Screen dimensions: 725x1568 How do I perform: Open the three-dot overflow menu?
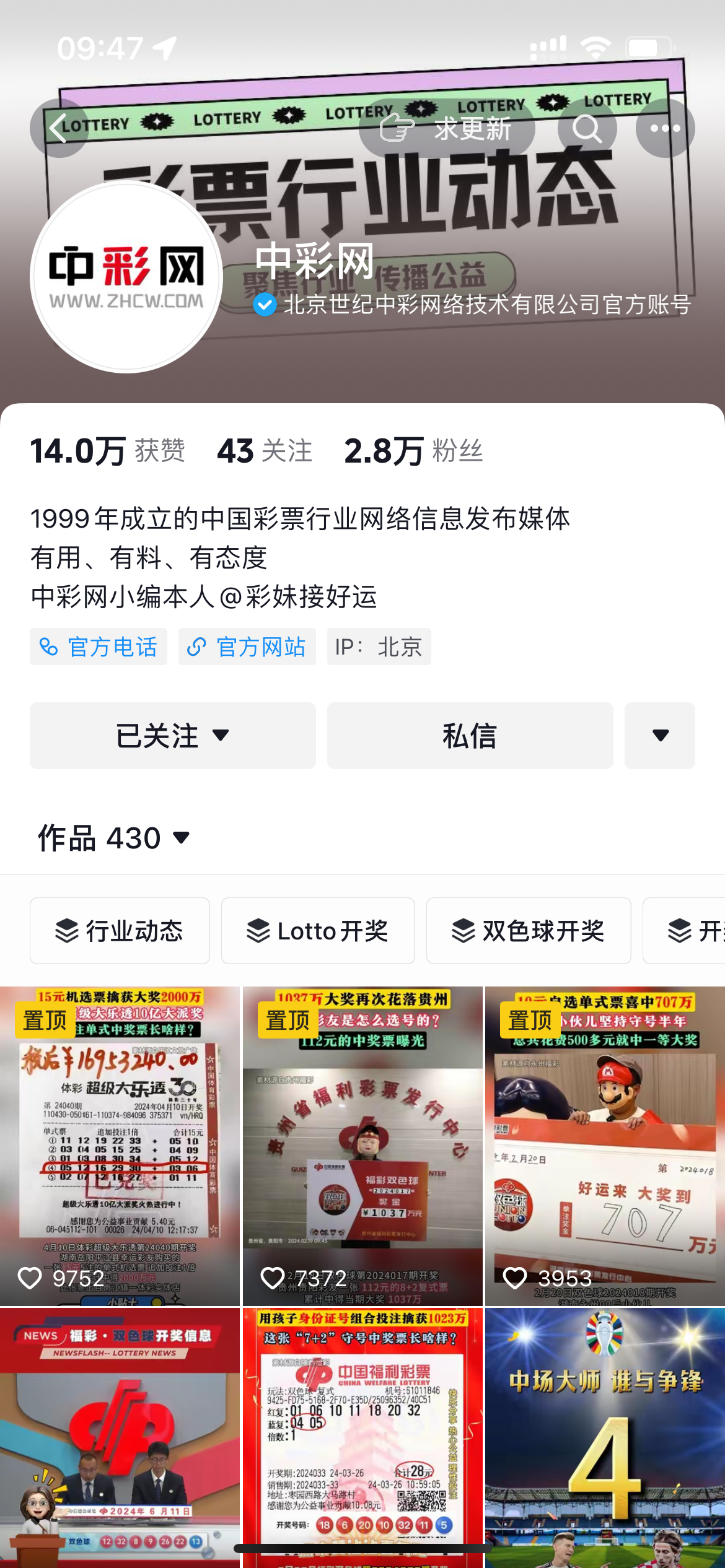click(665, 128)
